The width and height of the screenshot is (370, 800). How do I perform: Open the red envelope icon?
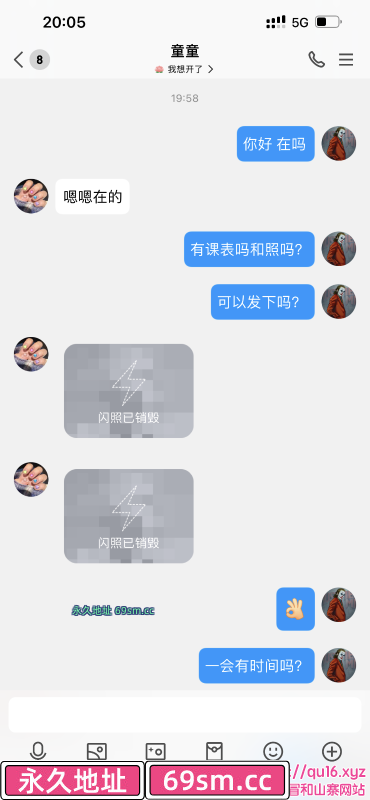[214, 751]
